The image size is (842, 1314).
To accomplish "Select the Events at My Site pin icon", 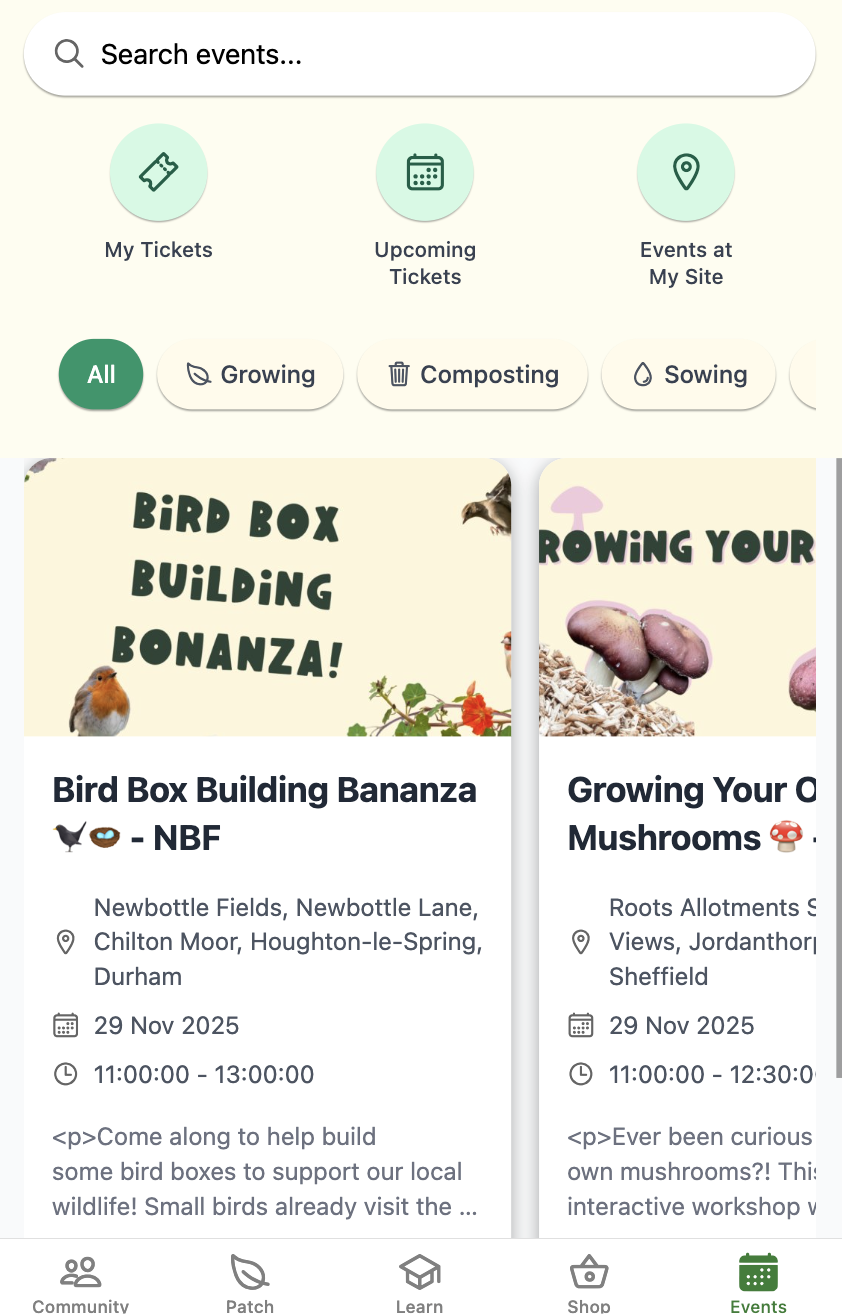I will tap(685, 172).
